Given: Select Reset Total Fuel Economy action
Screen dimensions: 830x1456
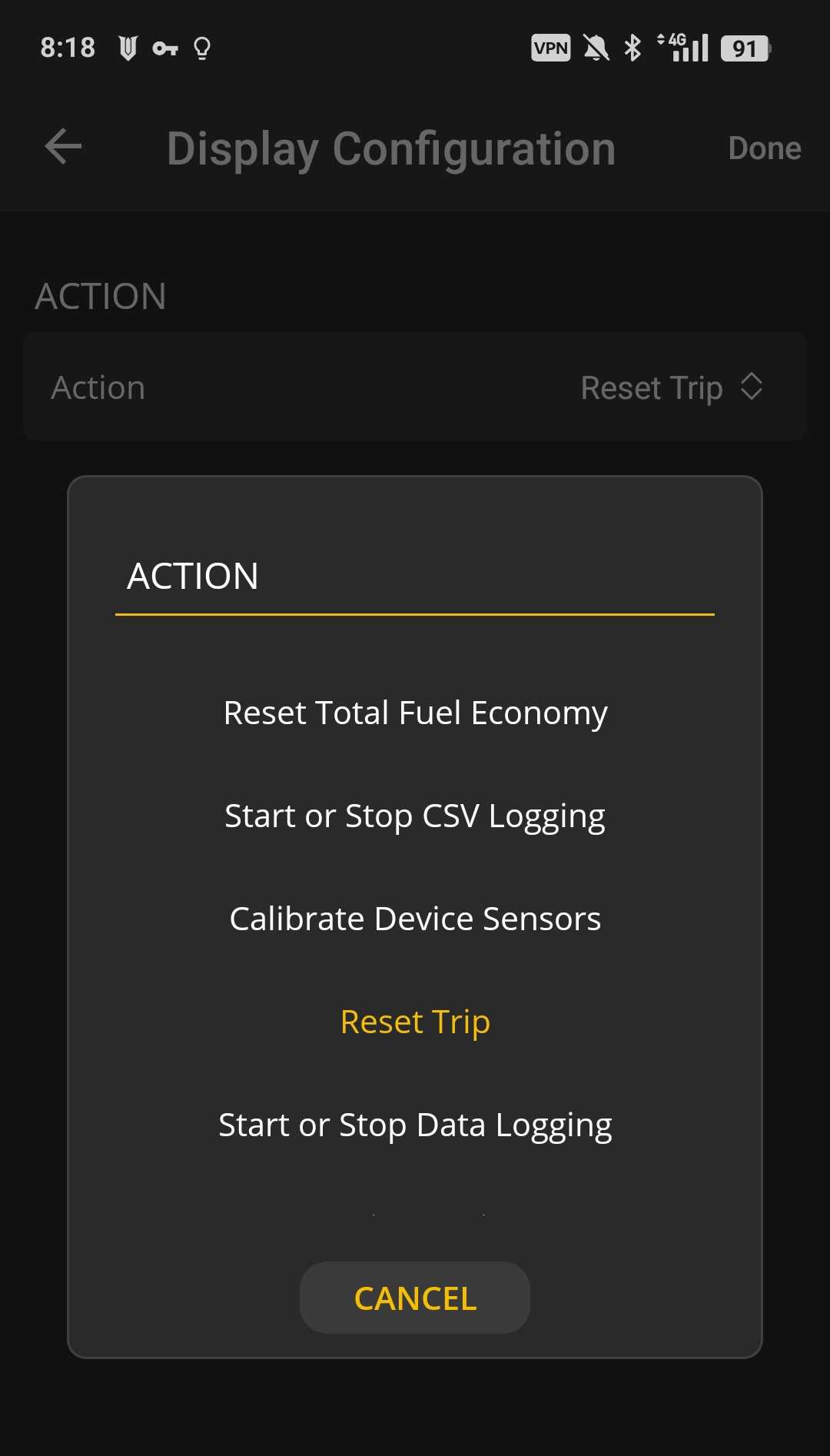Looking at the screenshot, I should click(415, 713).
